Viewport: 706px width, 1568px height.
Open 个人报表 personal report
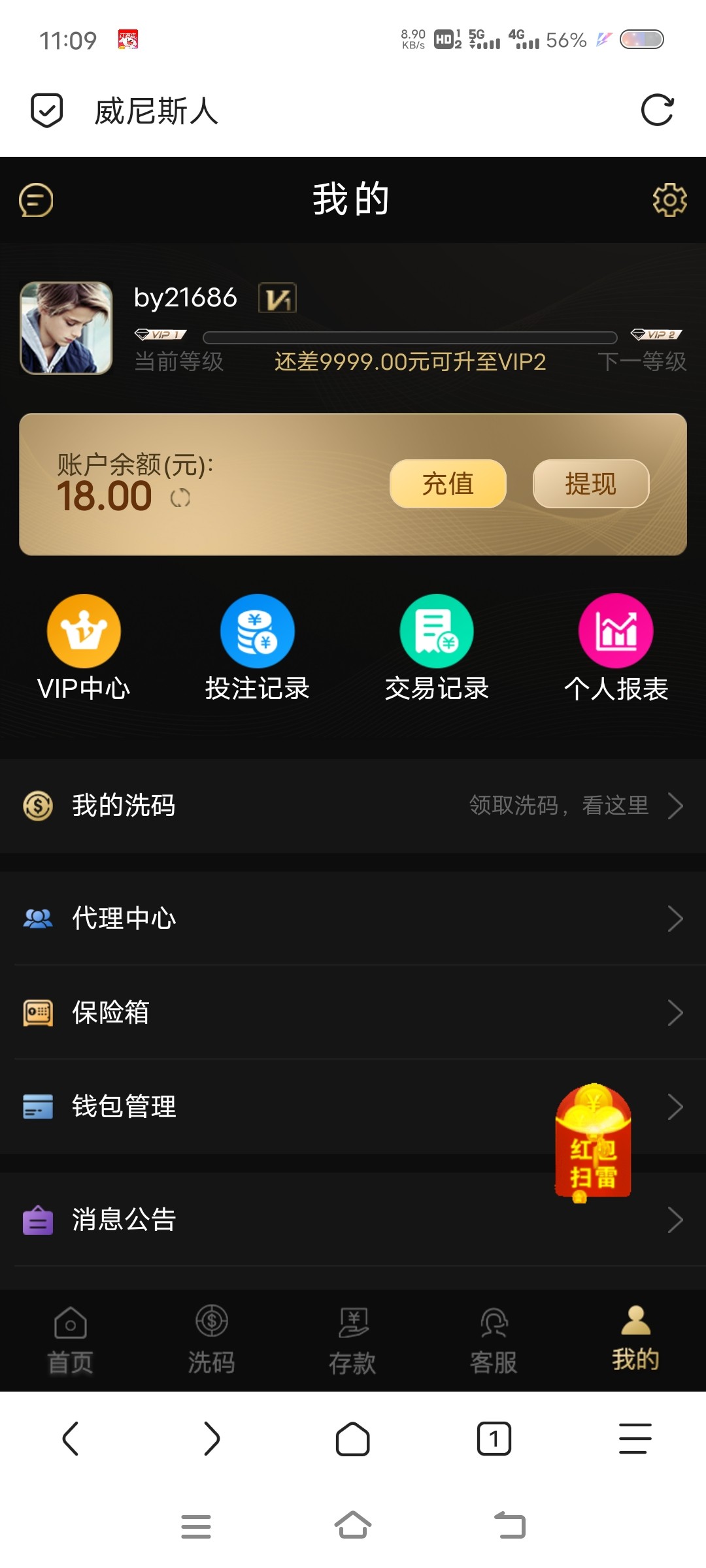point(616,647)
